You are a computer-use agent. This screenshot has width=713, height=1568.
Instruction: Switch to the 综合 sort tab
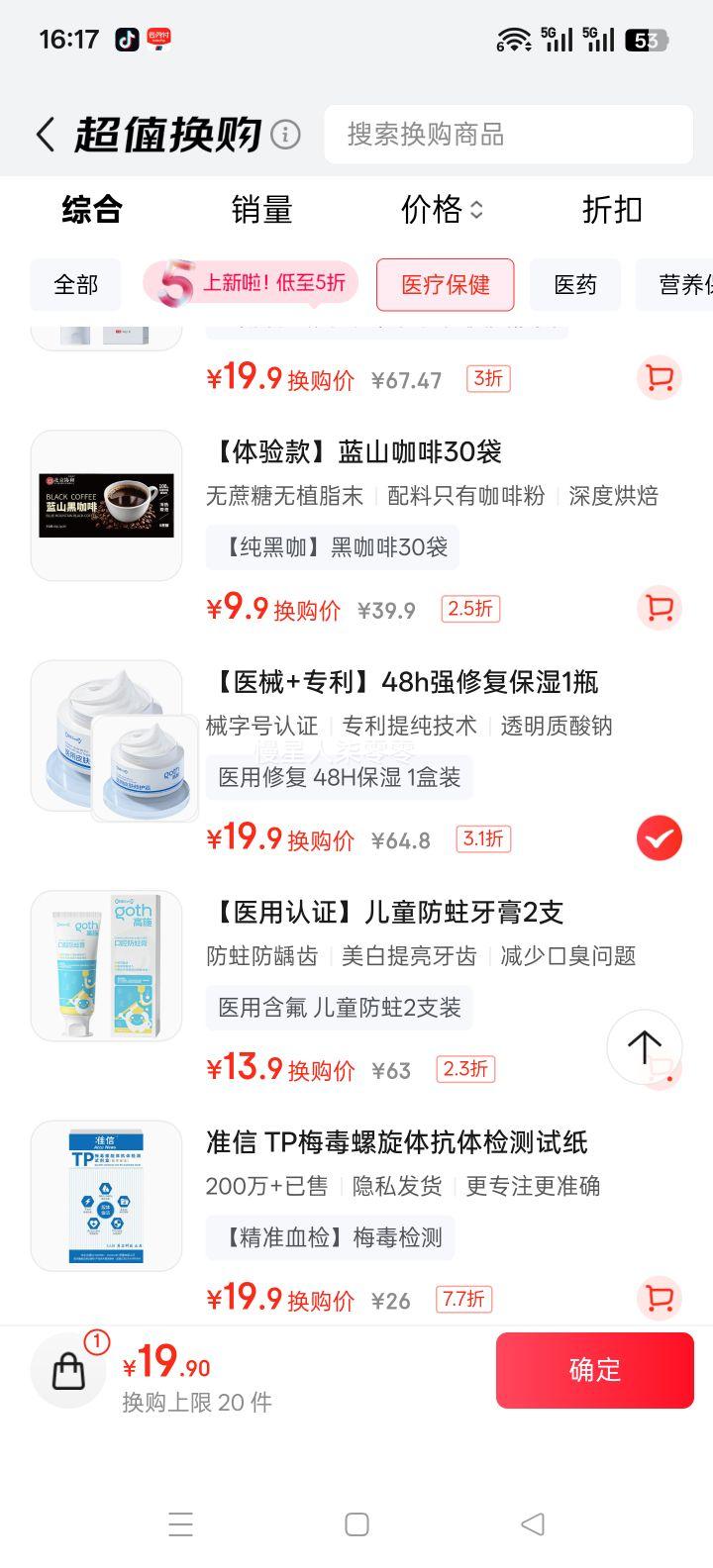click(x=92, y=210)
